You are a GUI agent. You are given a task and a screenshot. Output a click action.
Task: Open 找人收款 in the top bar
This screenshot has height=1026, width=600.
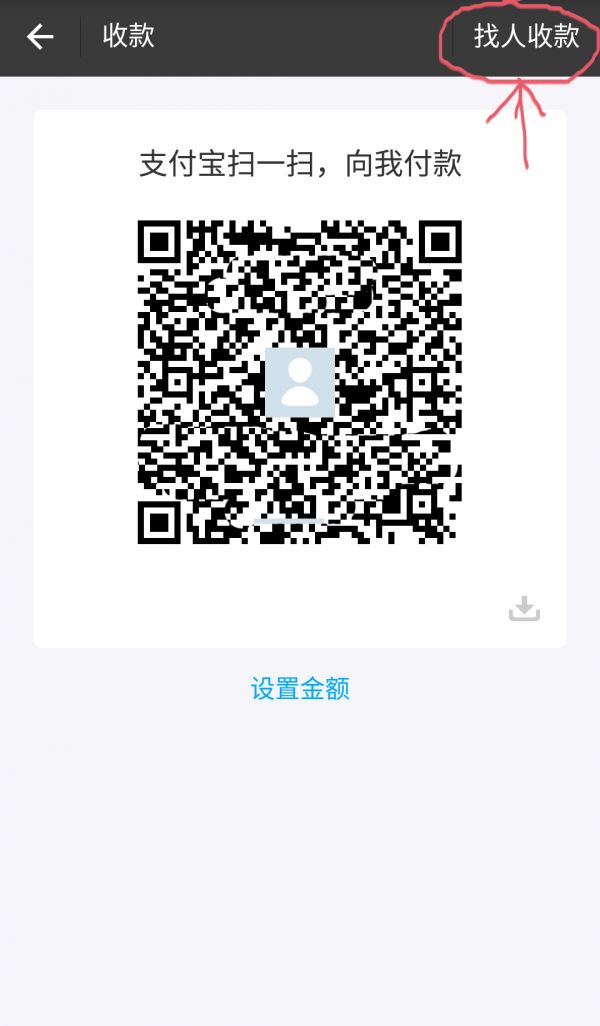526,35
